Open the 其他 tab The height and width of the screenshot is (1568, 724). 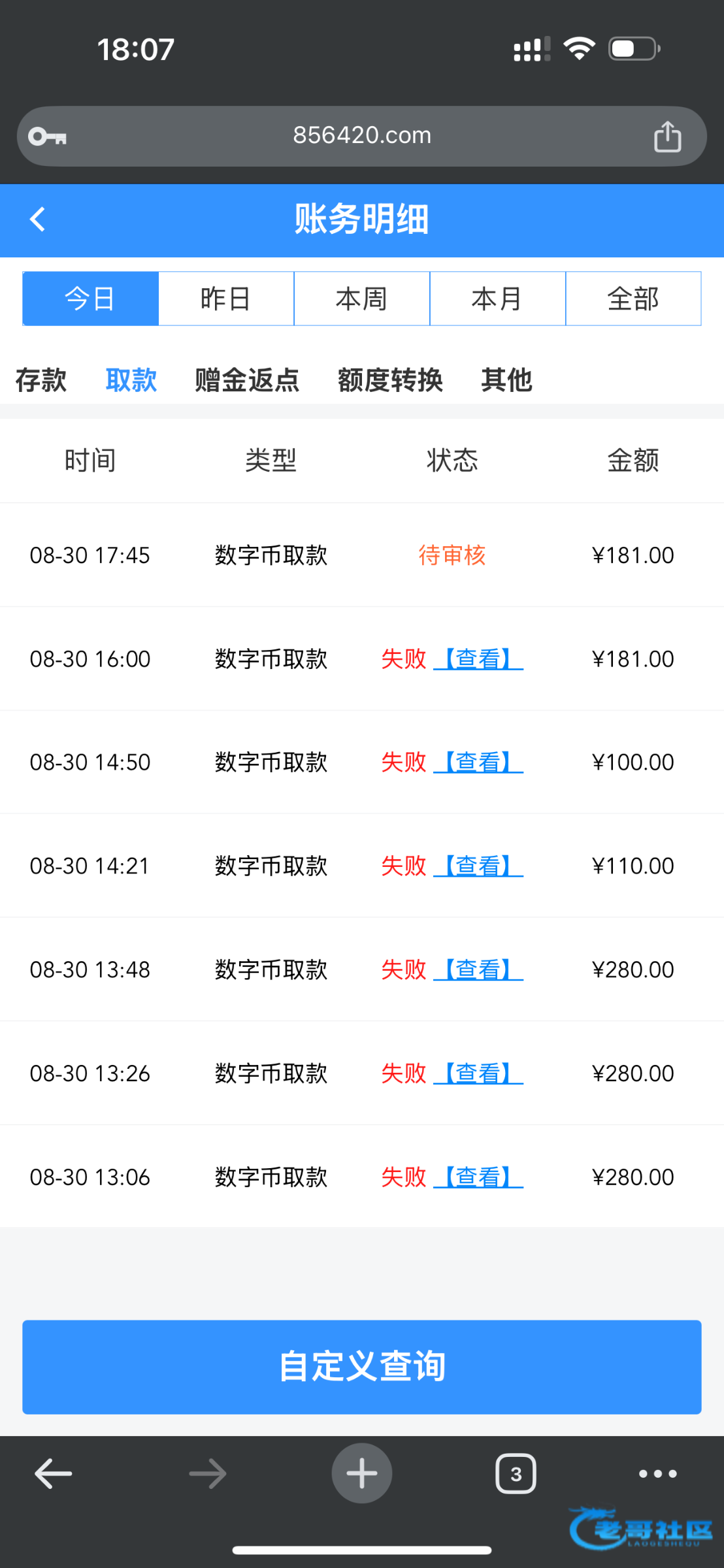[x=506, y=380]
